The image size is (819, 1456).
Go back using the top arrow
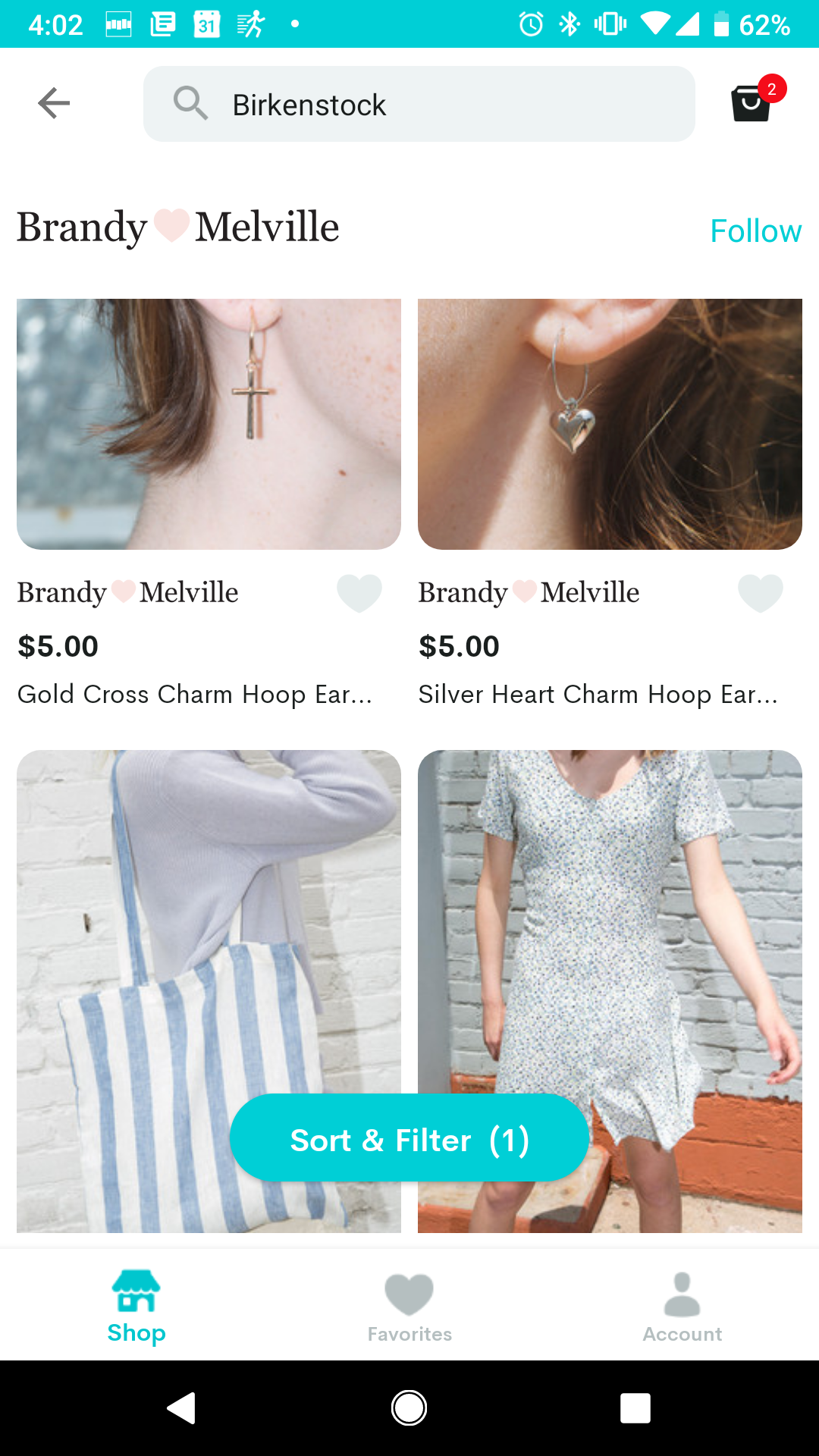point(54,103)
